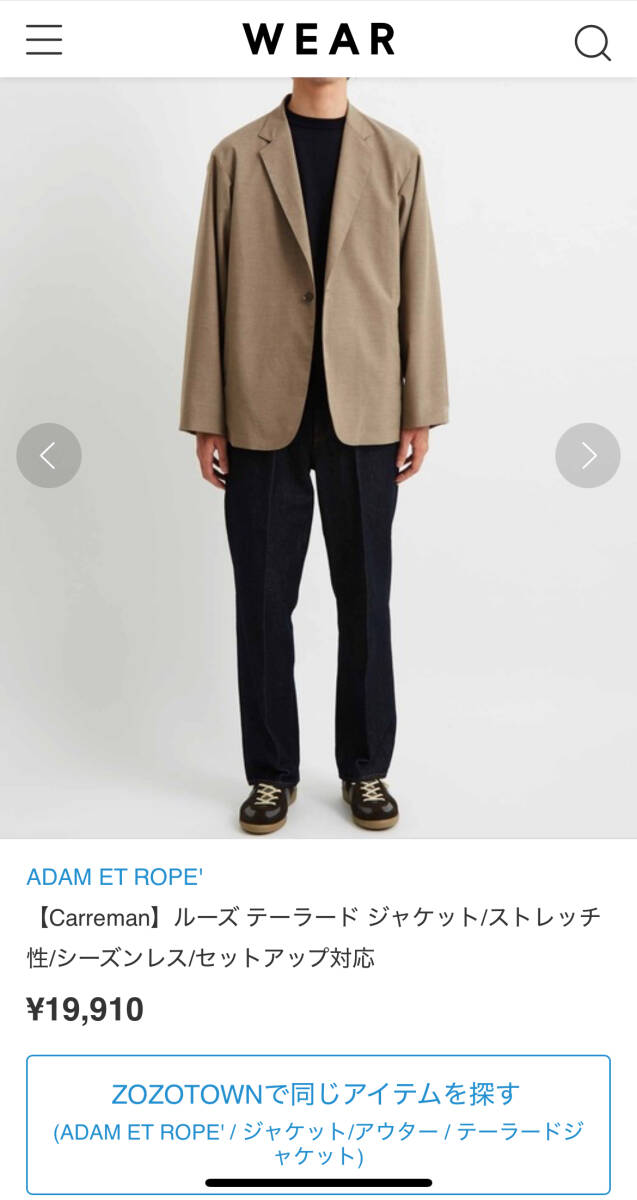Show the next product image
The height and width of the screenshot is (1200, 637).
(x=588, y=456)
